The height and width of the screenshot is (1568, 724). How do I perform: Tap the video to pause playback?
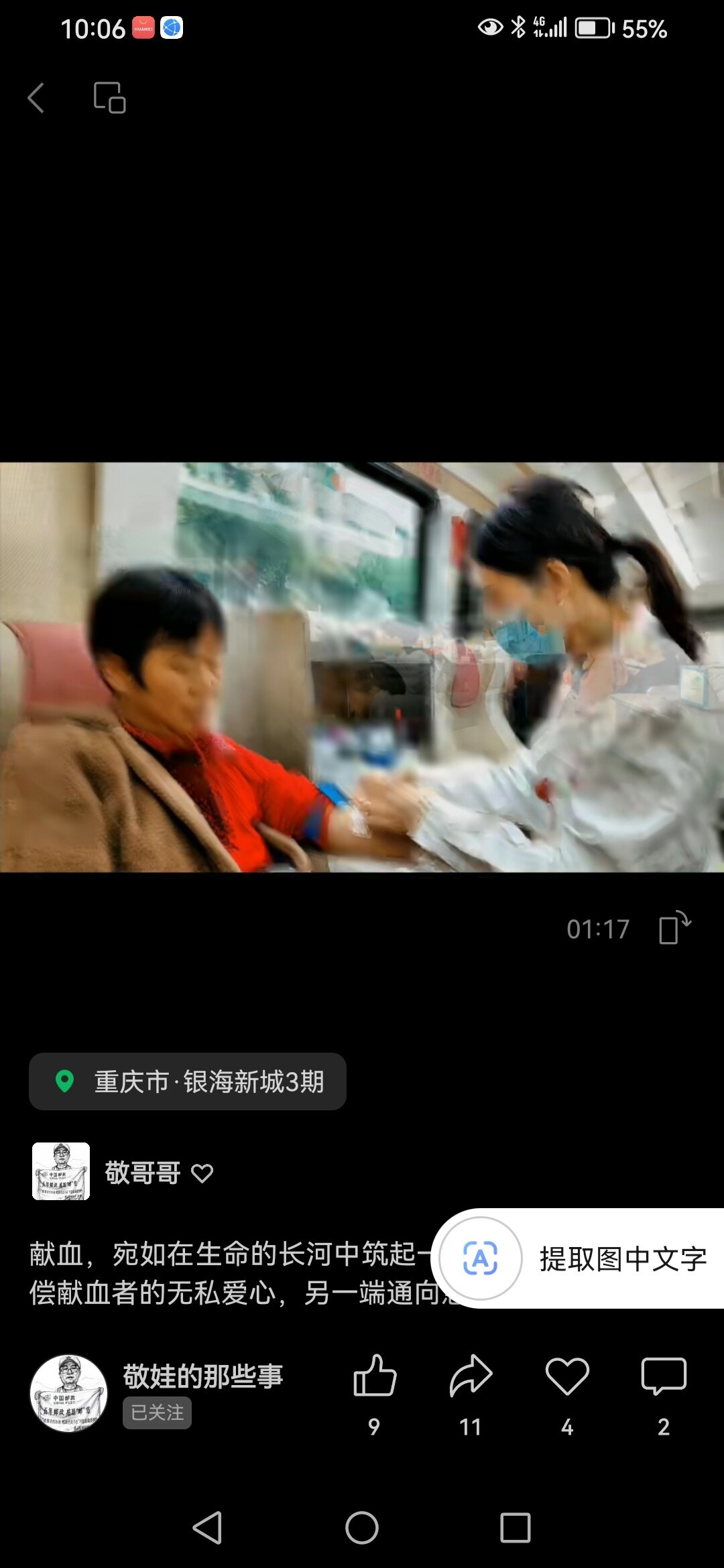tap(362, 667)
